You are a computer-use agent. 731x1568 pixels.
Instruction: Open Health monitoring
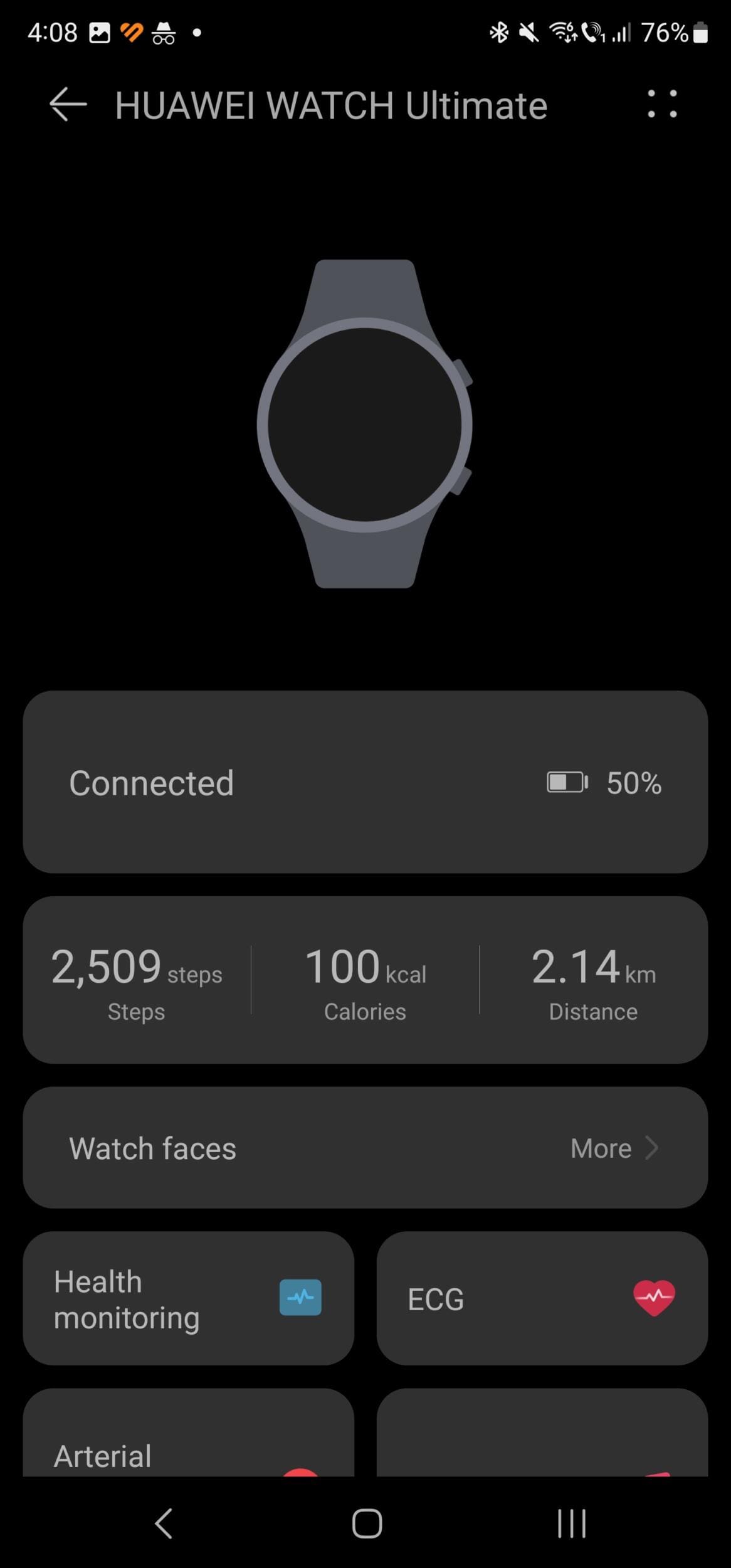tap(188, 1298)
